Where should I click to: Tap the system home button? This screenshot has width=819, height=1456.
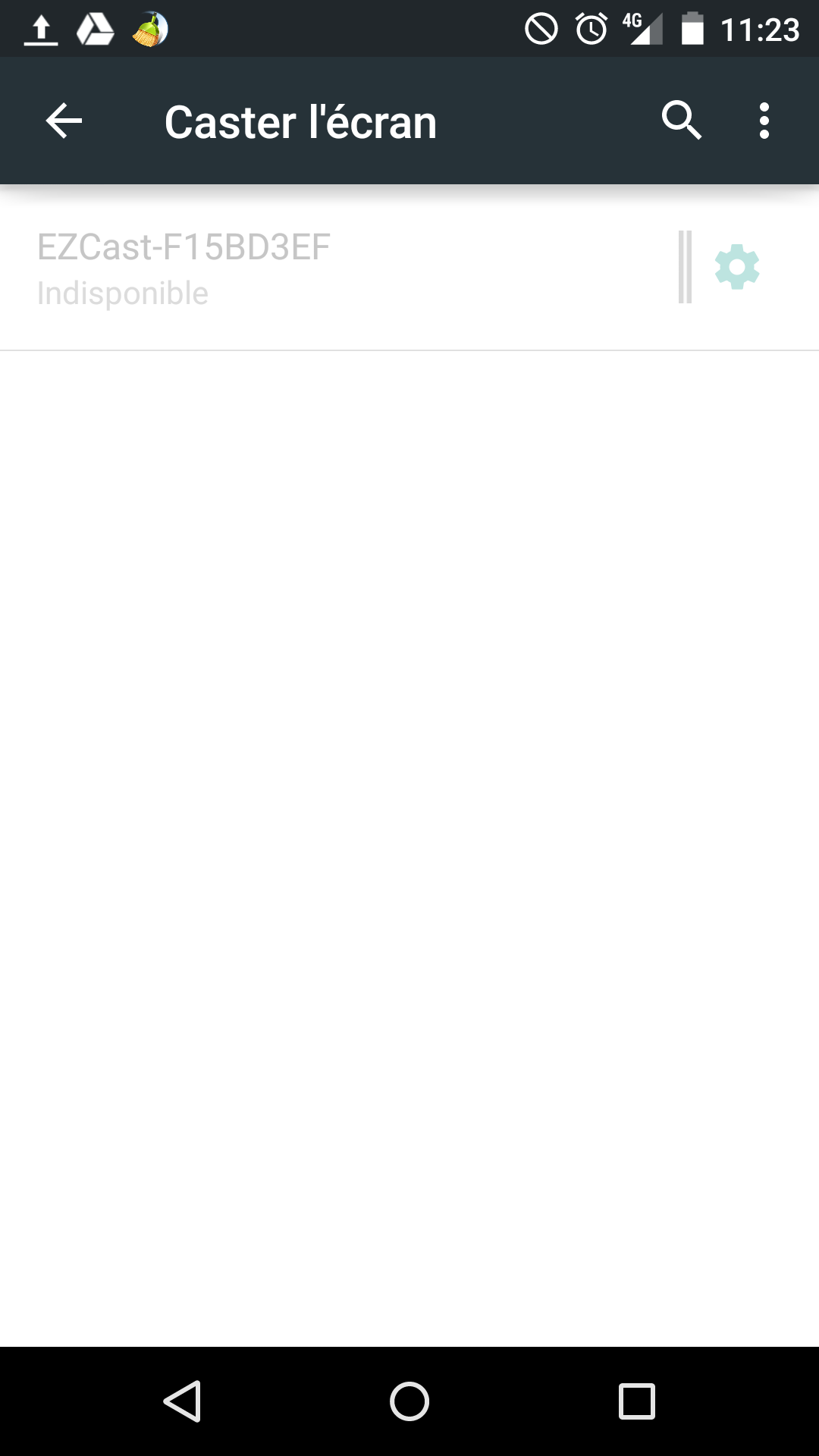(x=409, y=1401)
